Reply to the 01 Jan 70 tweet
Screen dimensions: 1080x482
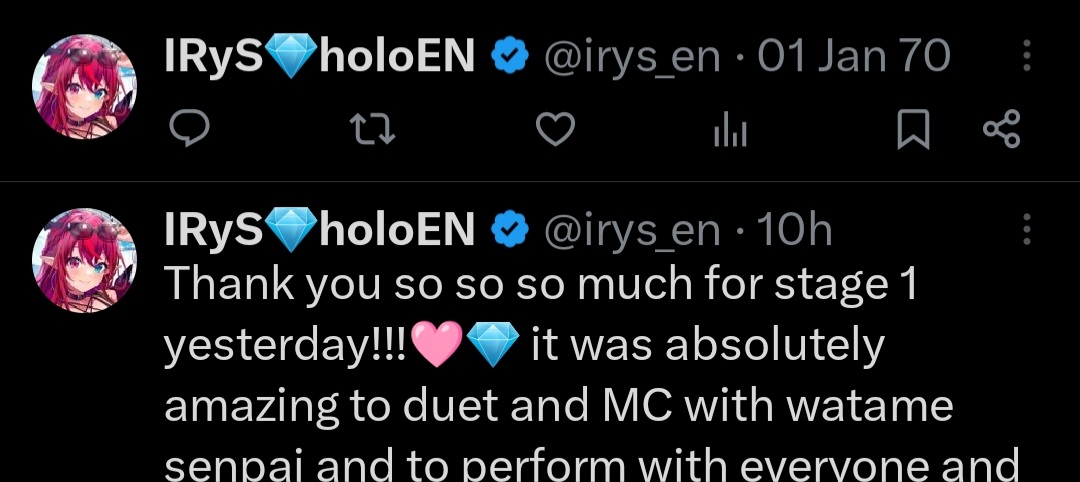tap(187, 130)
